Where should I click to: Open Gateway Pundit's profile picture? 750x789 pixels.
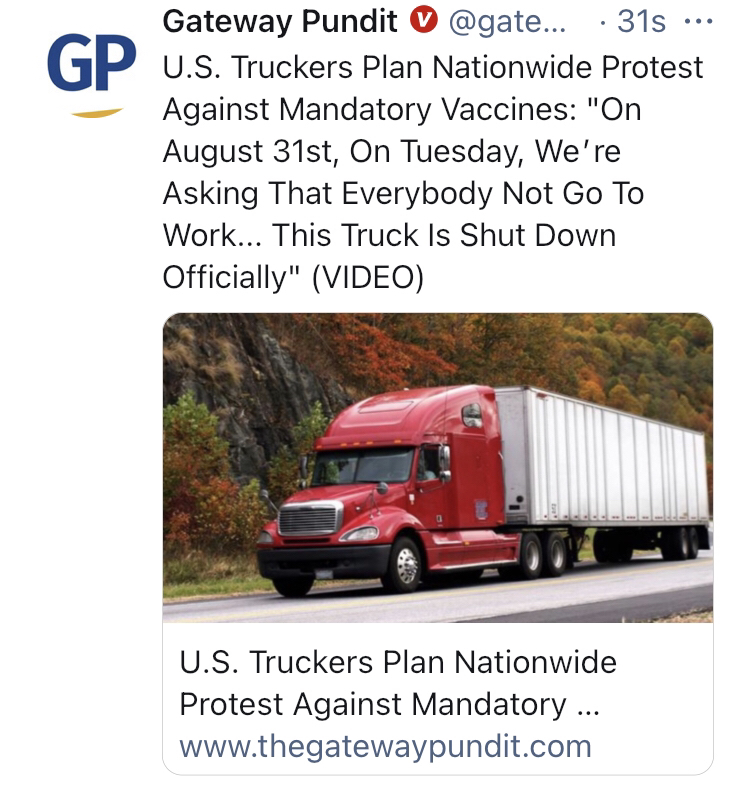point(91,73)
